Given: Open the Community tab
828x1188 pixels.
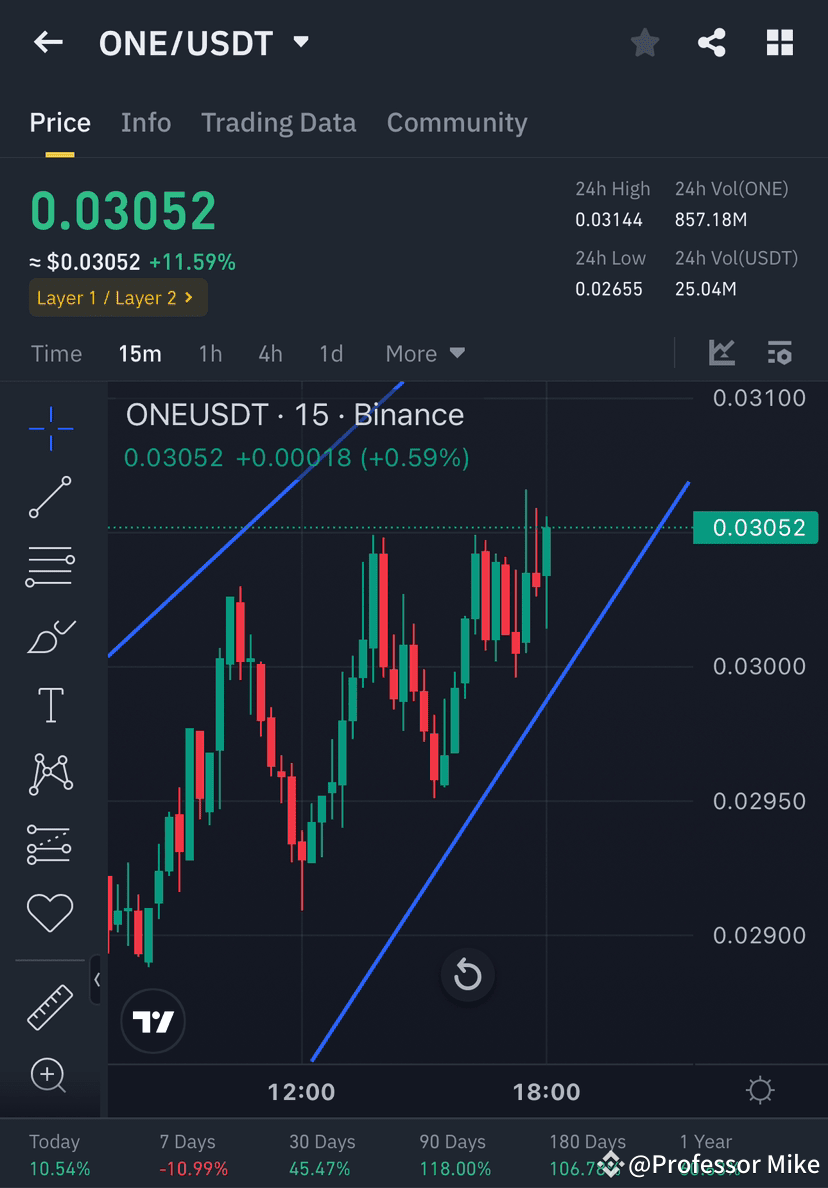Looking at the screenshot, I should pyautogui.click(x=457, y=122).
